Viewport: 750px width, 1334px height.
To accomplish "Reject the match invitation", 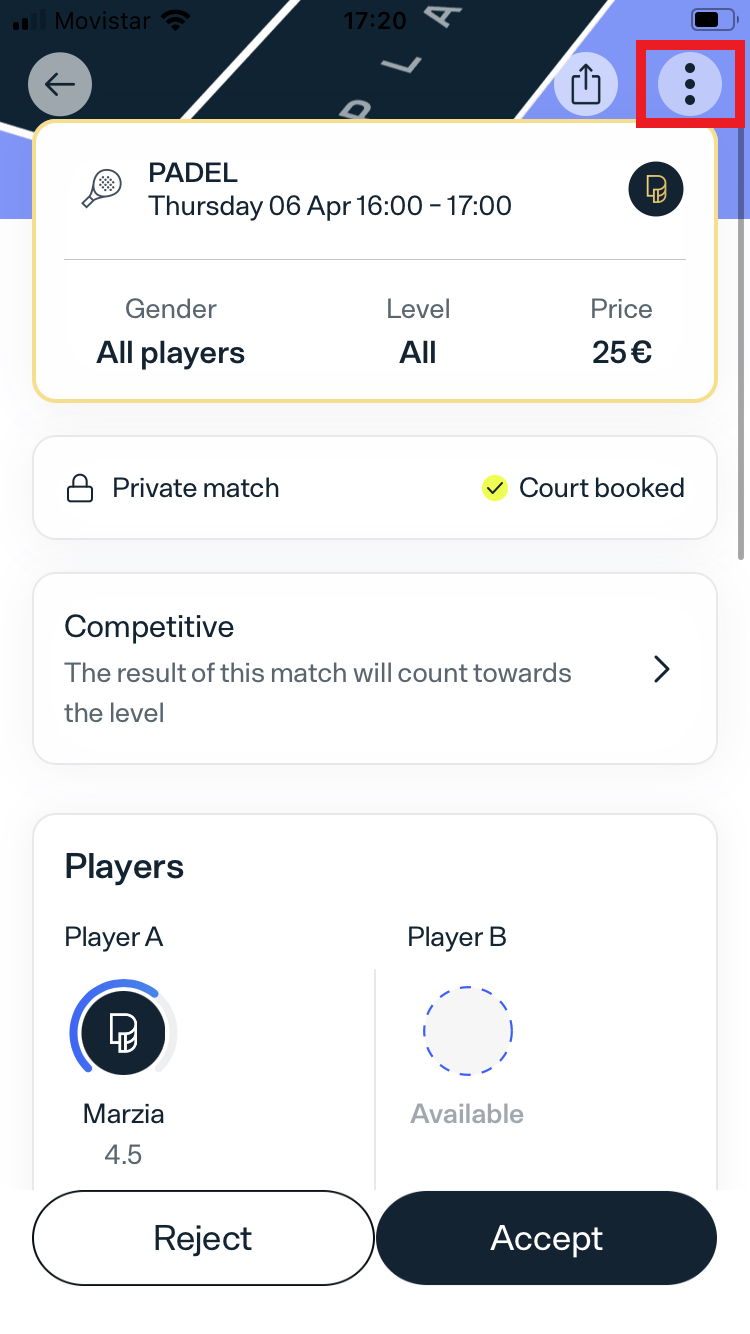I will [x=203, y=1238].
